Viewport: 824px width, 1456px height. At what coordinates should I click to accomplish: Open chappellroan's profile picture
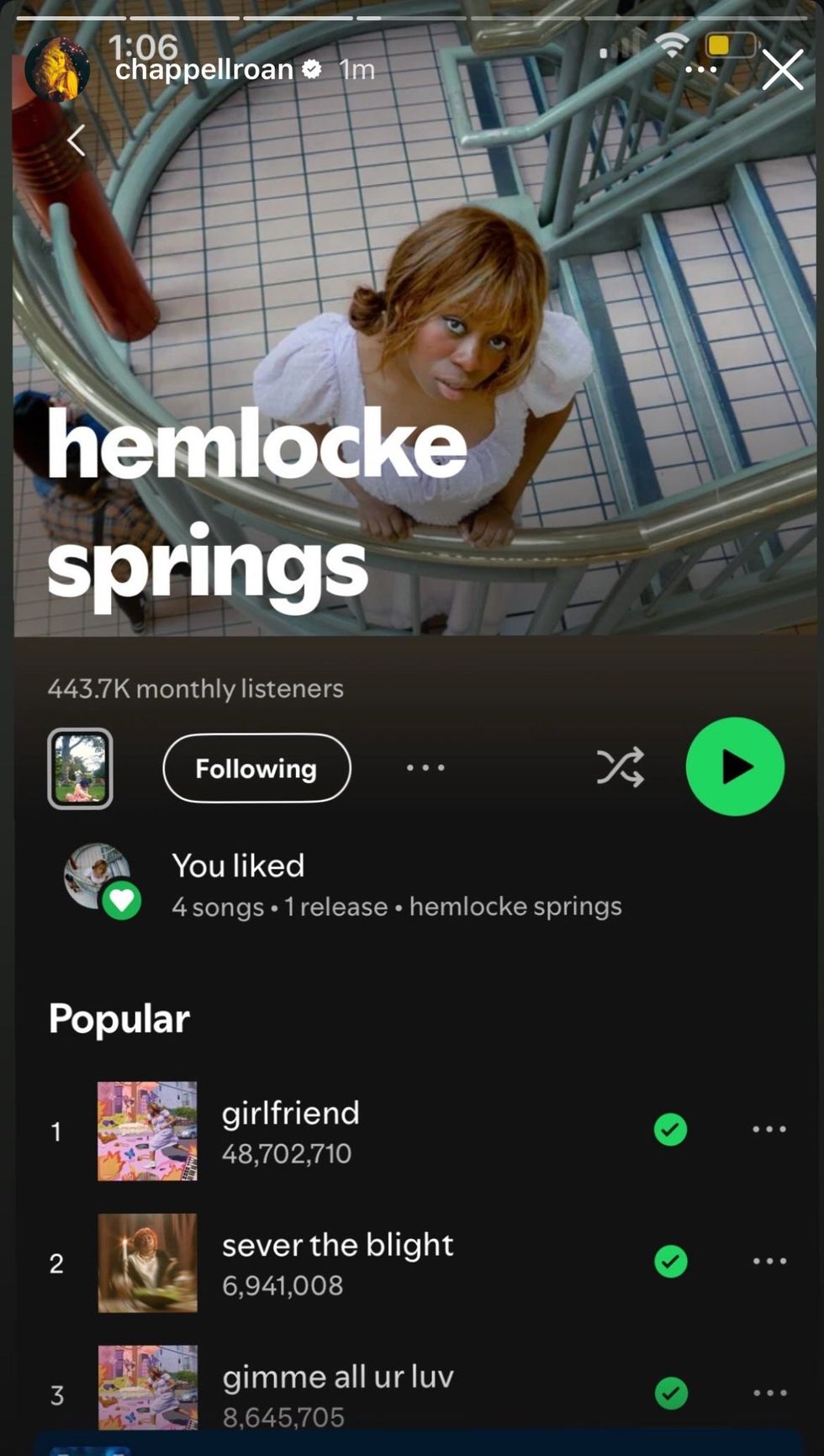[x=56, y=70]
